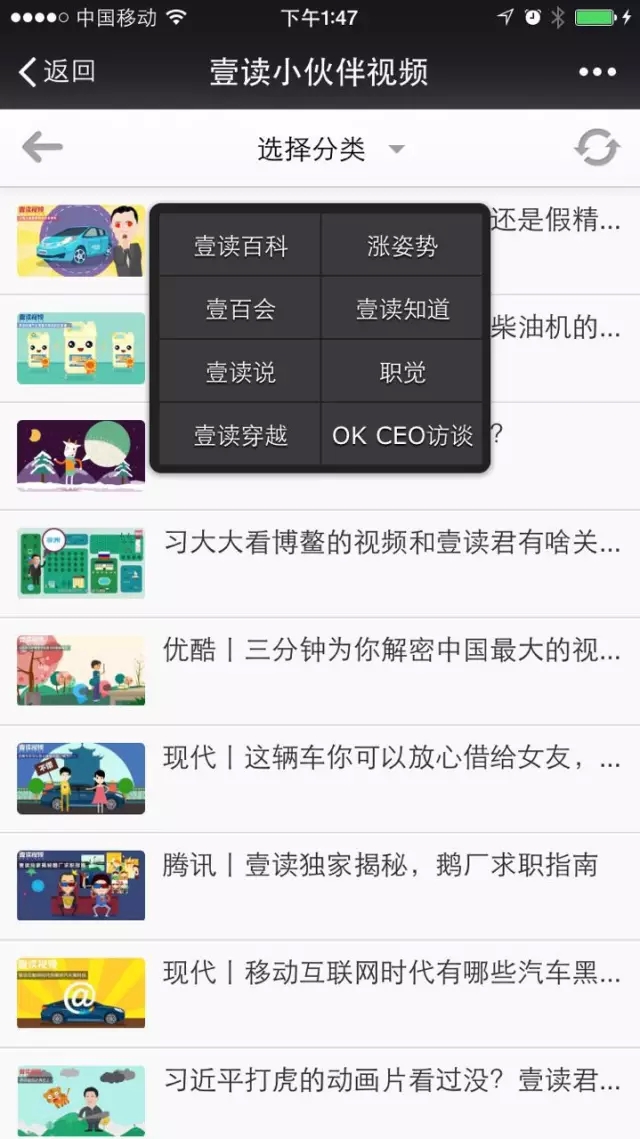
Task: Pick the 壹读说 category
Action: pos(240,372)
